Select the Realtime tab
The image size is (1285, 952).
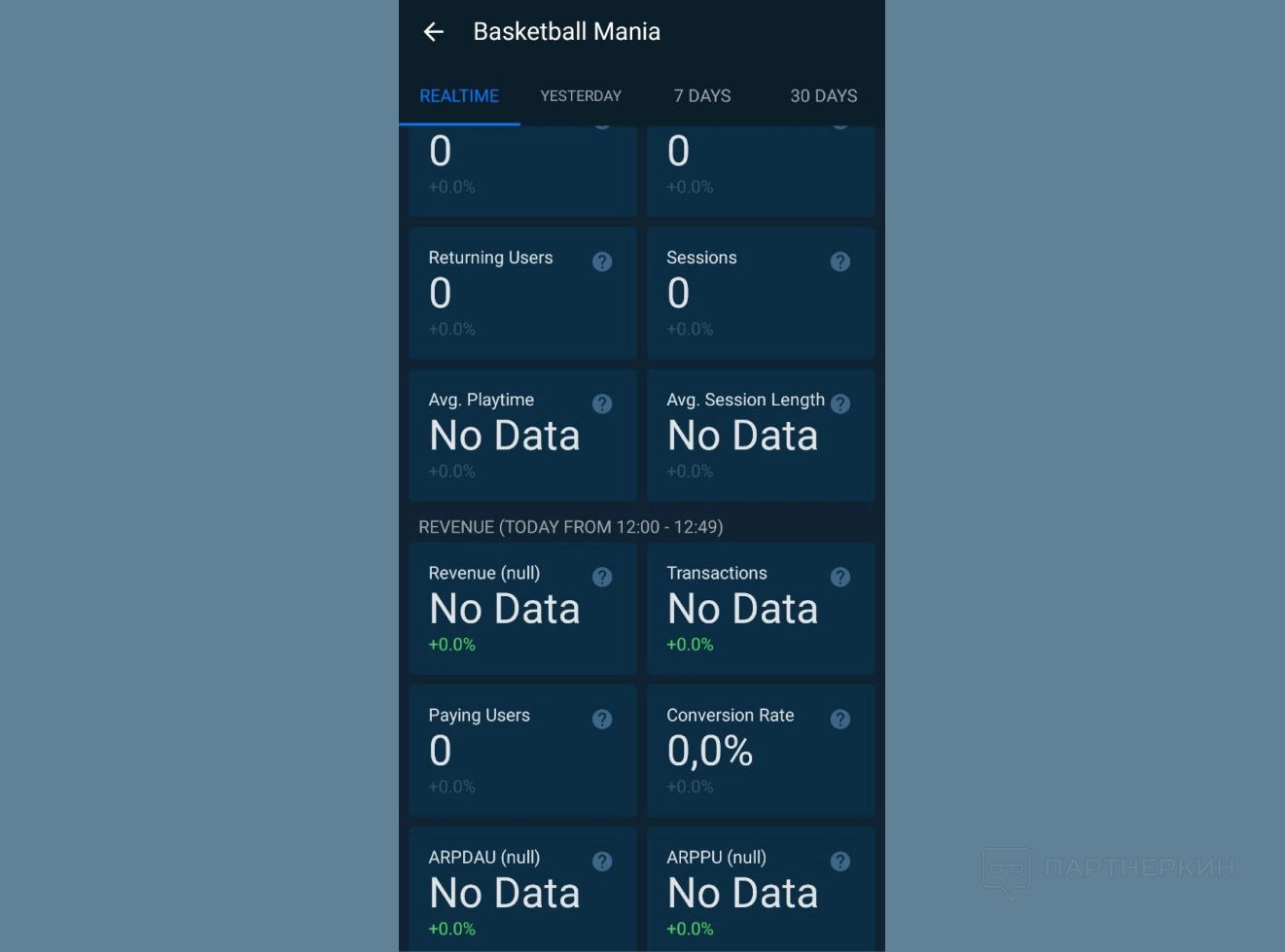click(459, 96)
